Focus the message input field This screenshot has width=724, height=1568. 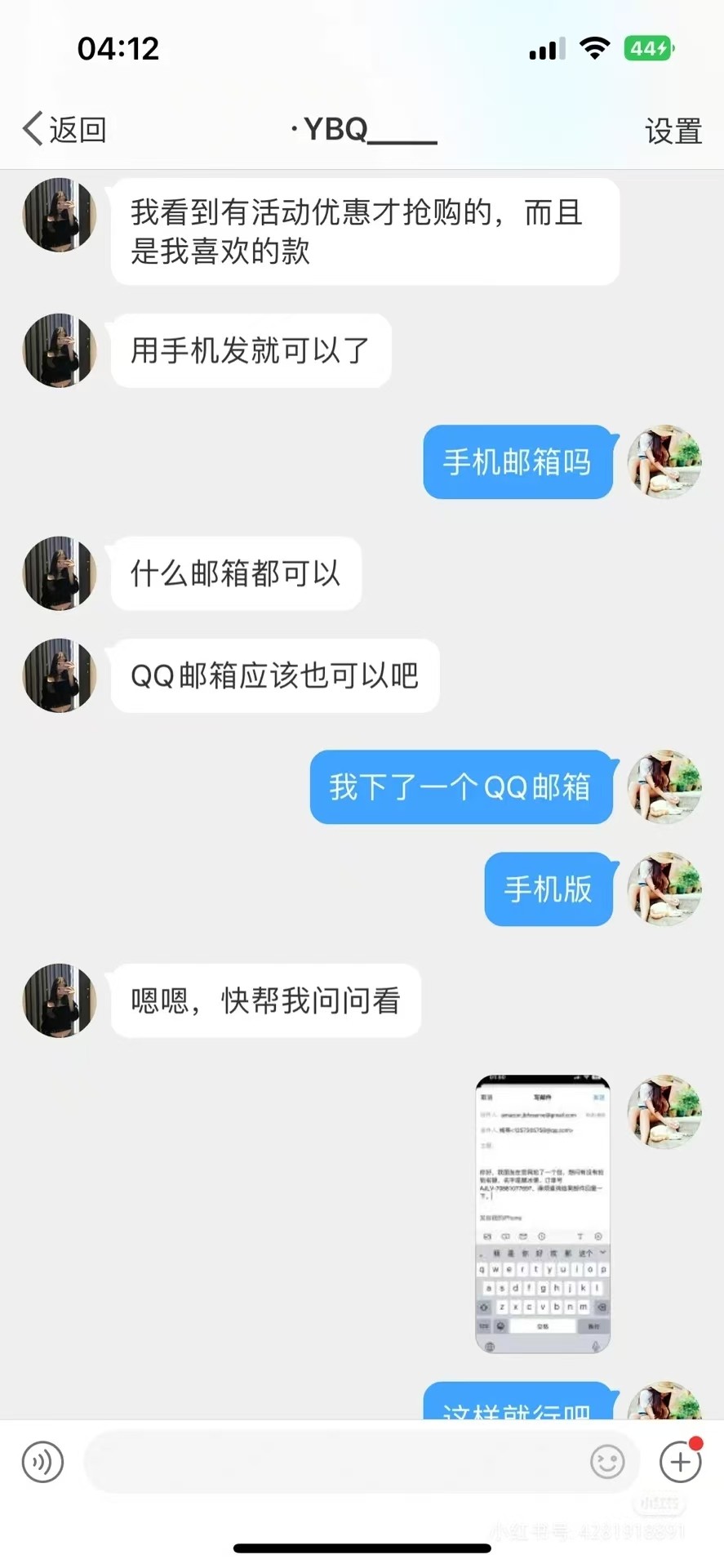pyautogui.click(x=335, y=1461)
